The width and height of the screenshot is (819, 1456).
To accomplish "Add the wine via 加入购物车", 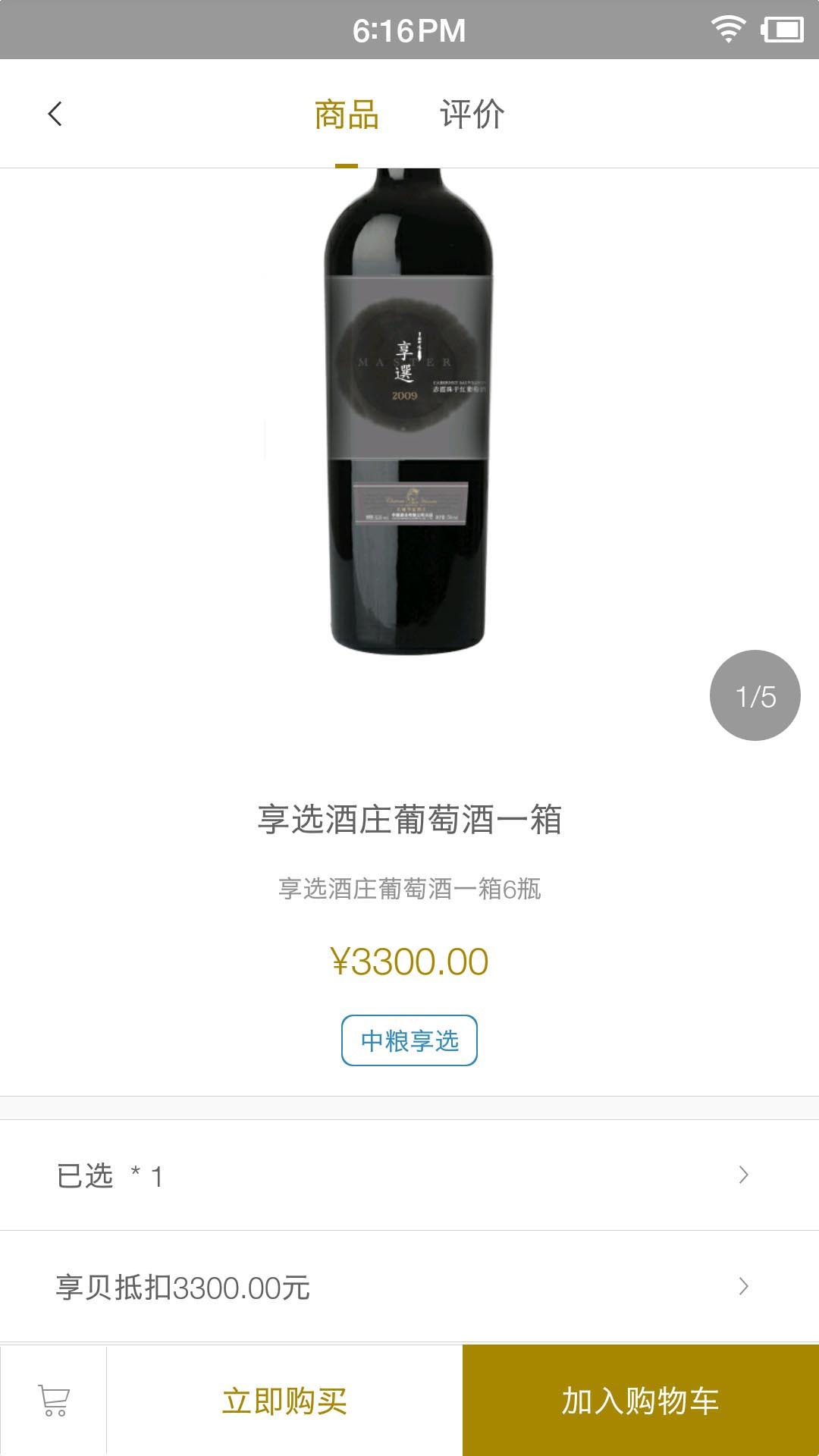I will (x=641, y=1401).
